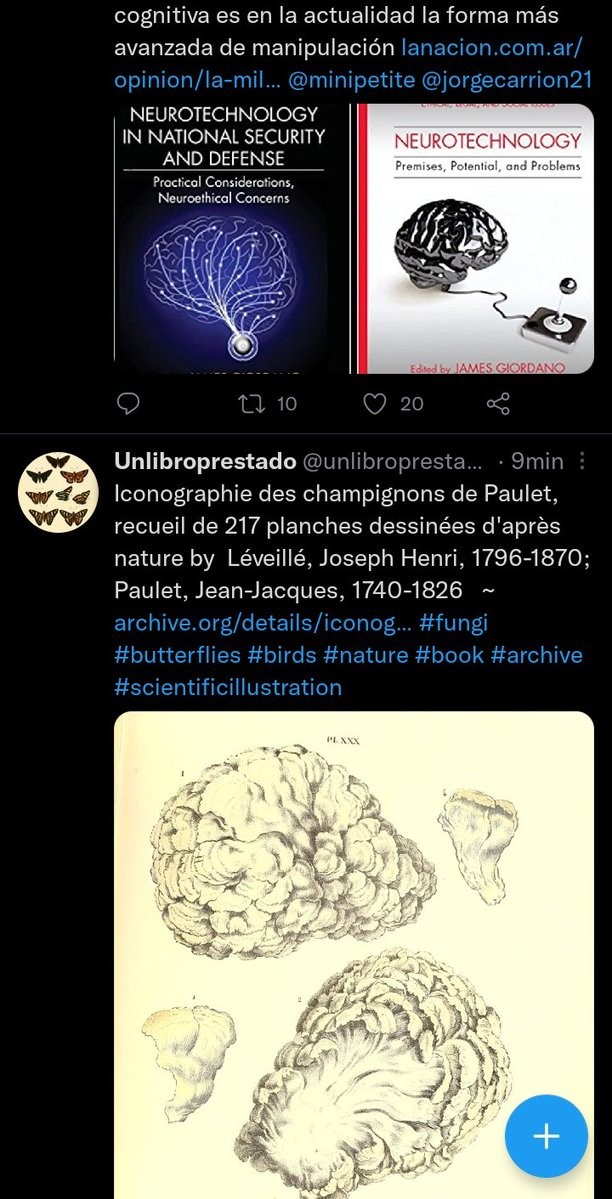View the Premises, Potential, and Problems cover
The image size is (612, 1199).
pos(476,238)
